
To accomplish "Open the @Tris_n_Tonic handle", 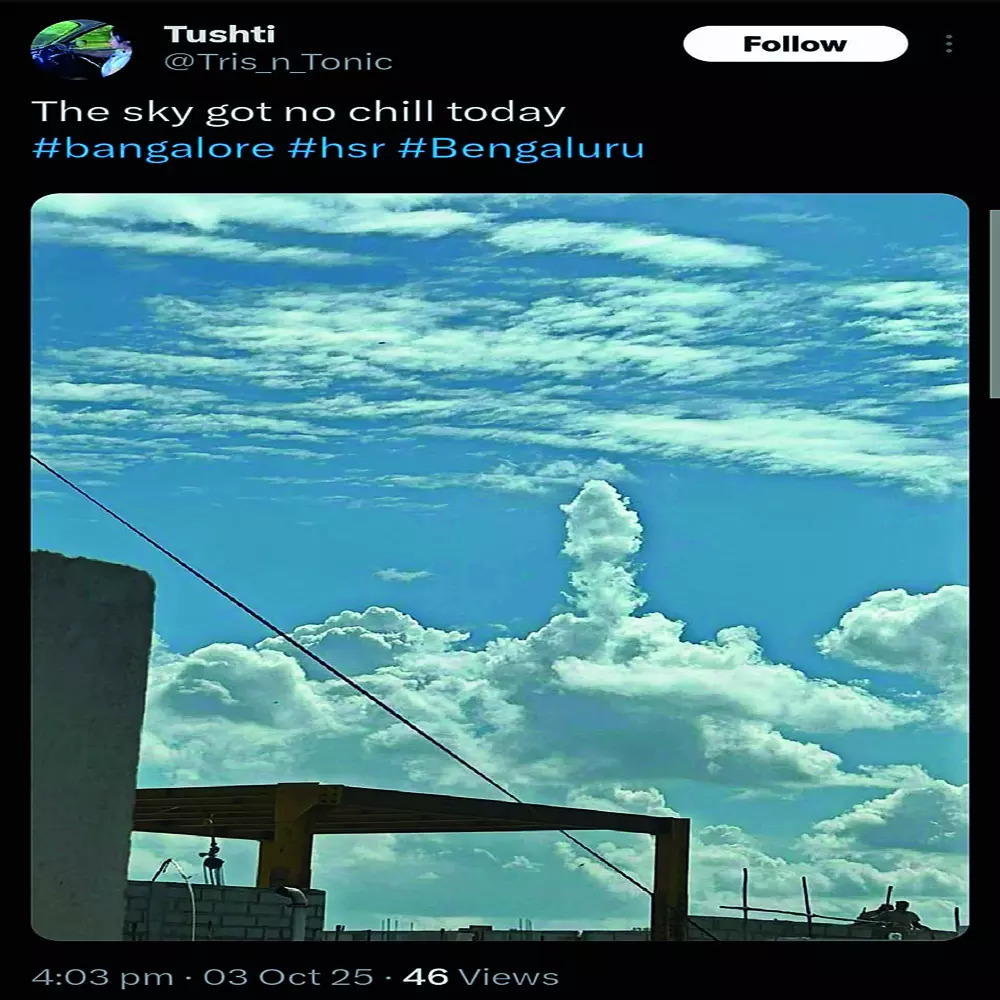I will (278, 62).
